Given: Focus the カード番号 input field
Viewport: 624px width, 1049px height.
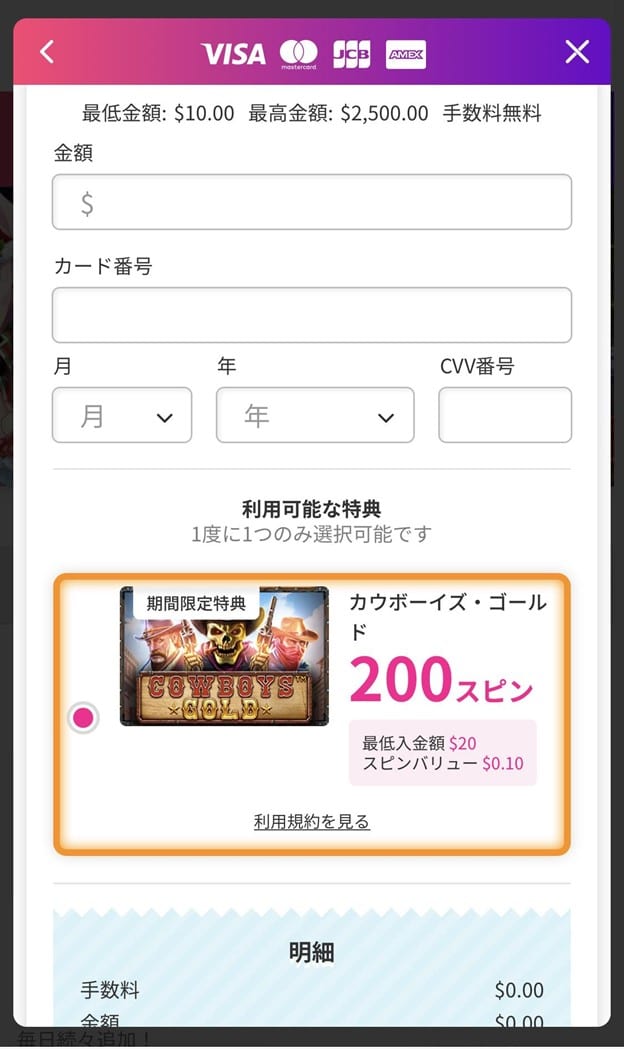Looking at the screenshot, I should click(312, 315).
